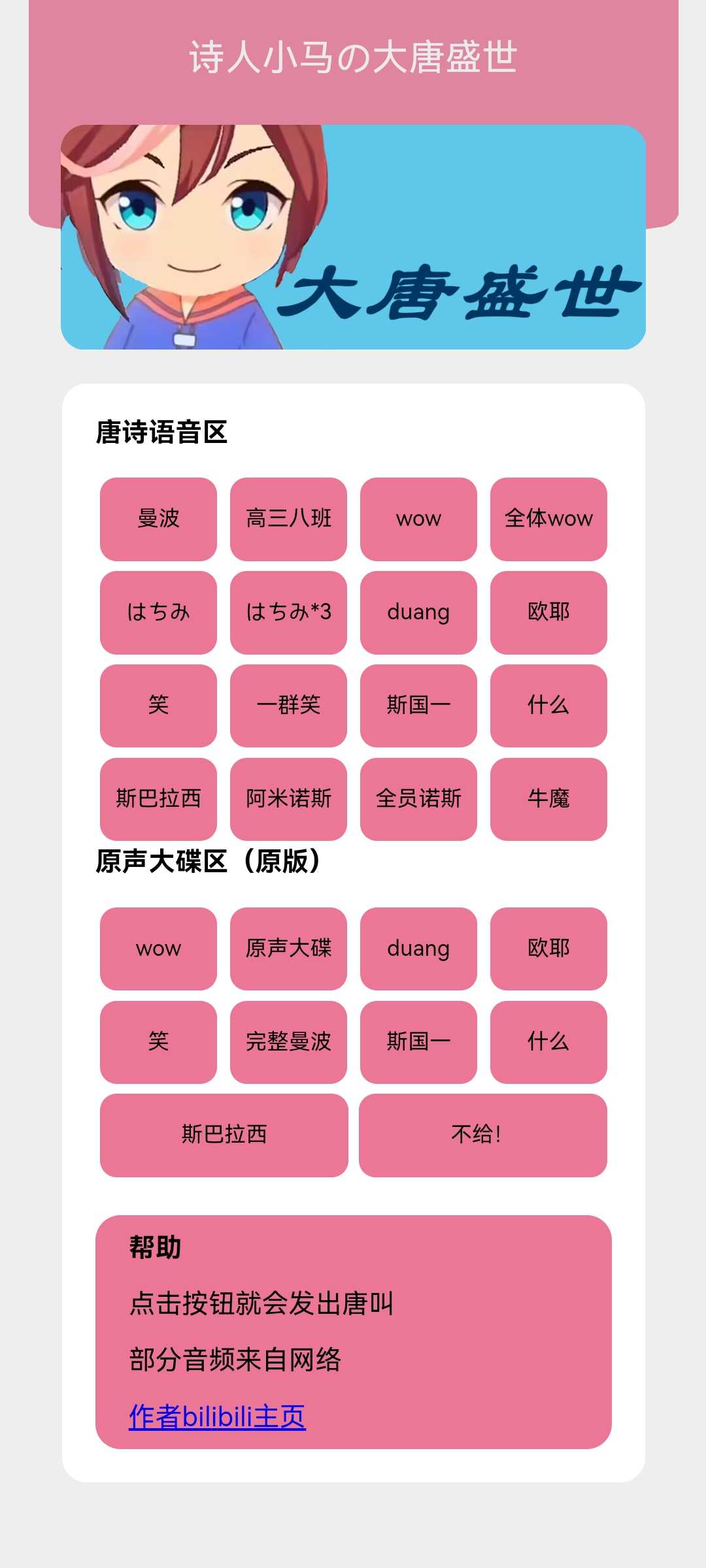Tap 欧耶 in the 原声大碟区 section
The width and height of the screenshot is (706, 1568).
pos(548,949)
